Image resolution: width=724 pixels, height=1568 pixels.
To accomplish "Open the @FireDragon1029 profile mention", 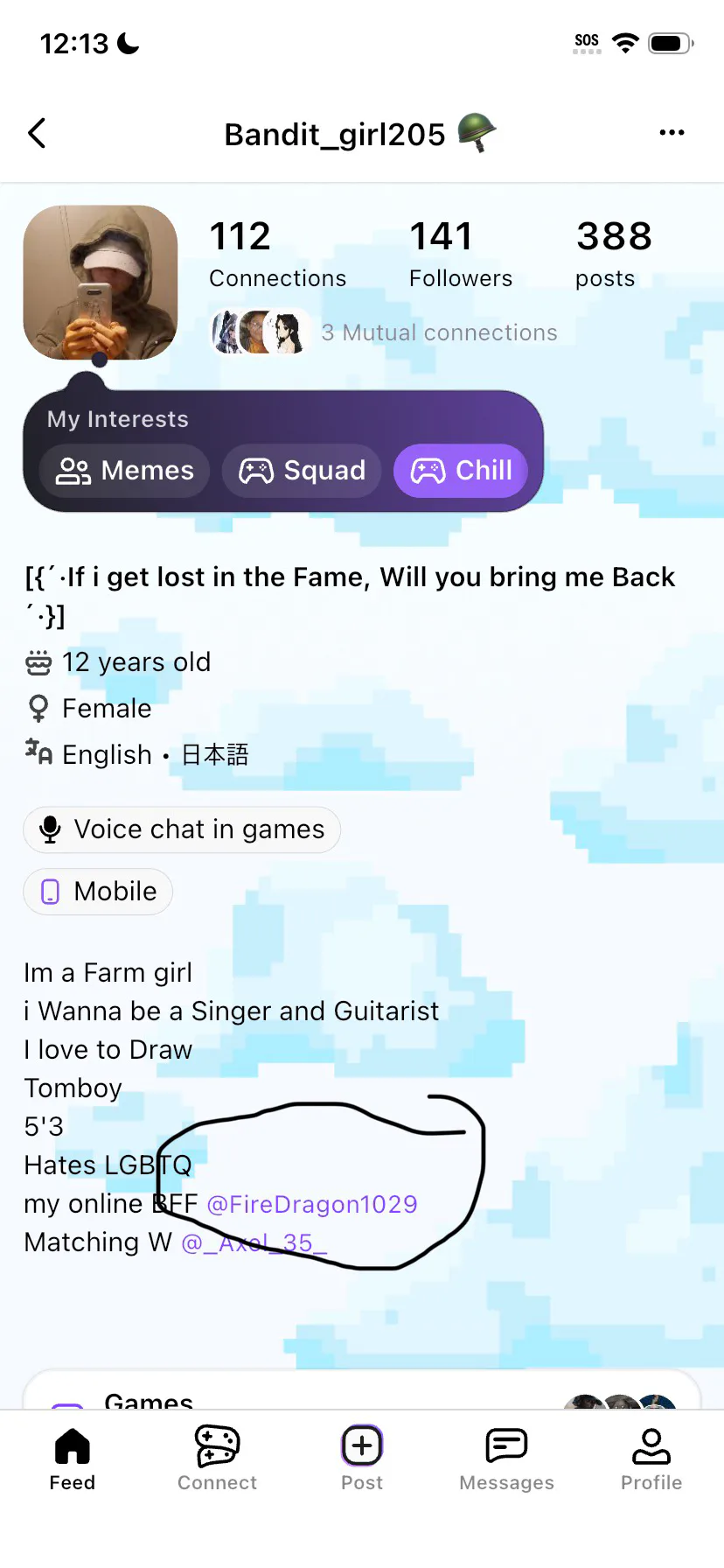I will (x=312, y=1204).
